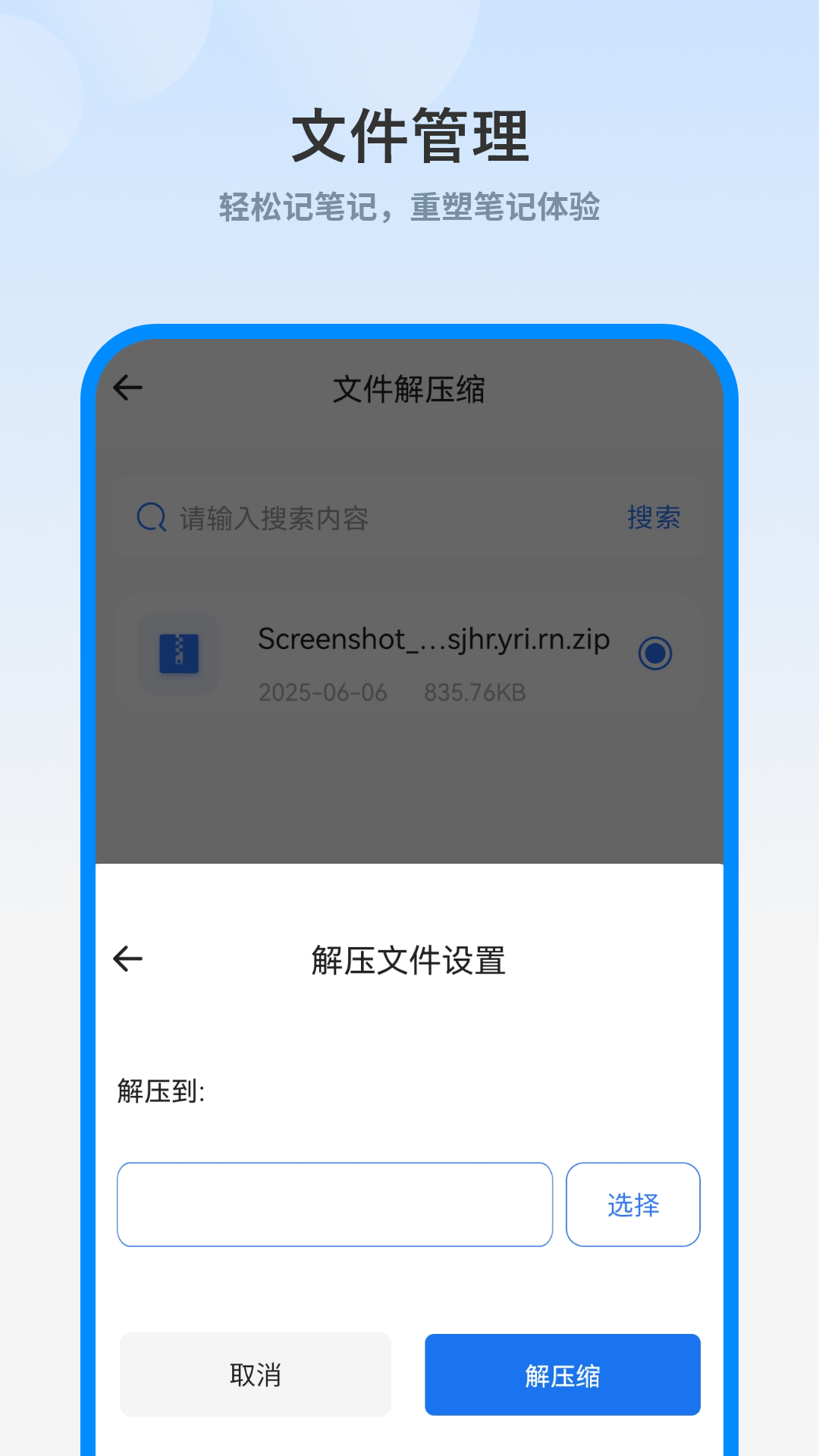Click the 文件解压缩 title bar

[409, 389]
